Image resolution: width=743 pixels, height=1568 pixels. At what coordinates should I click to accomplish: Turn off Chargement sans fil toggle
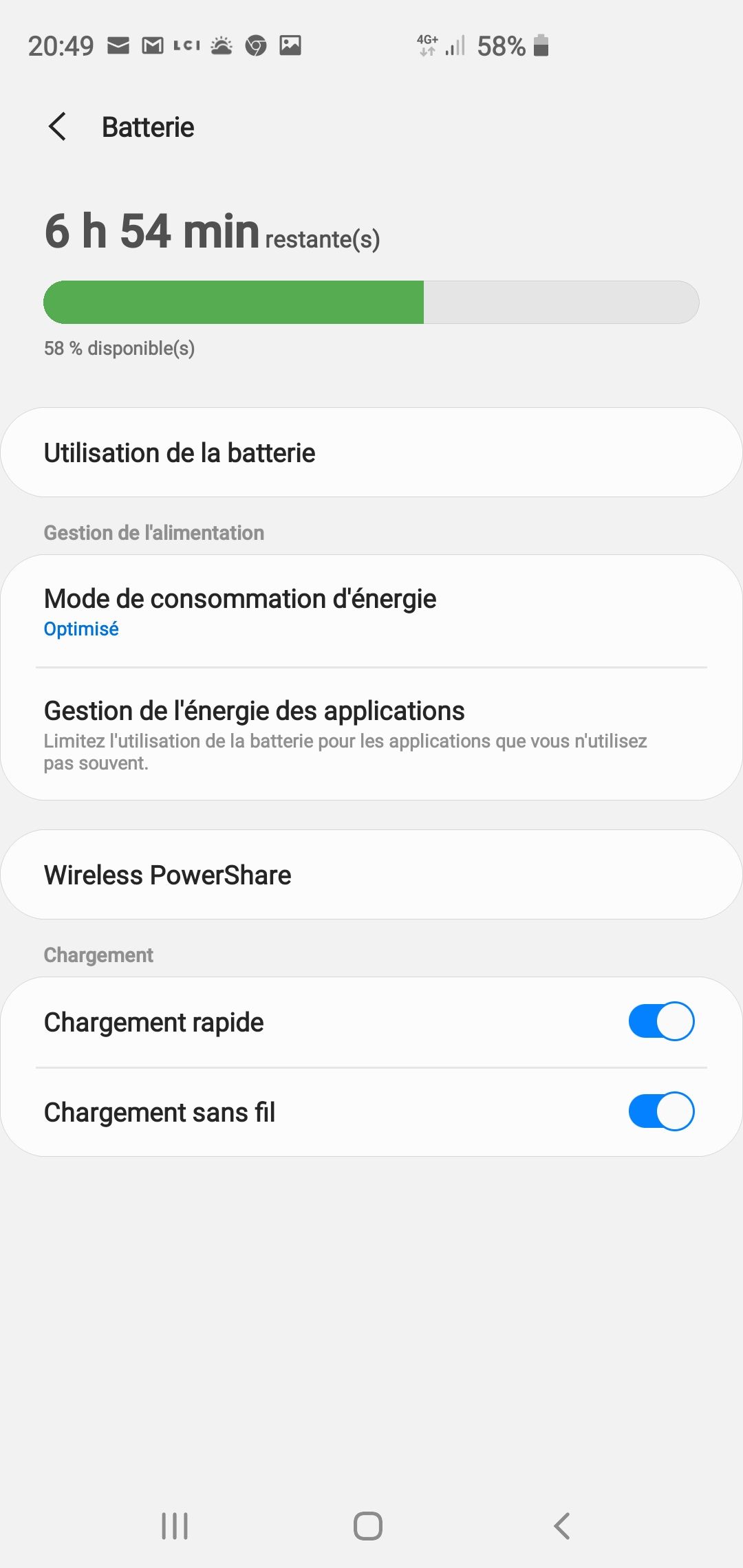point(660,1111)
